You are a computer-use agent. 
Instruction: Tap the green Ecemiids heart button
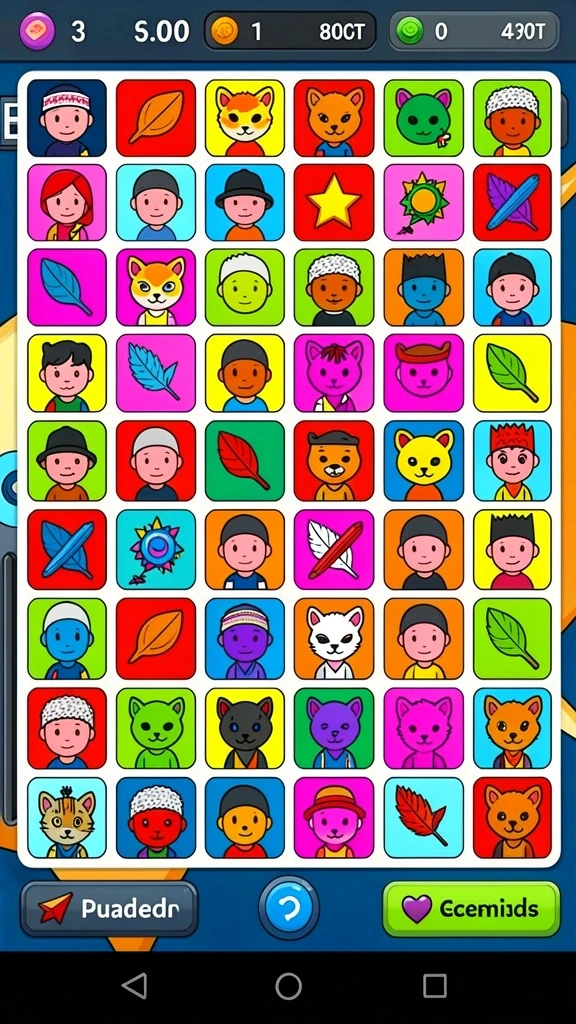pos(471,908)
